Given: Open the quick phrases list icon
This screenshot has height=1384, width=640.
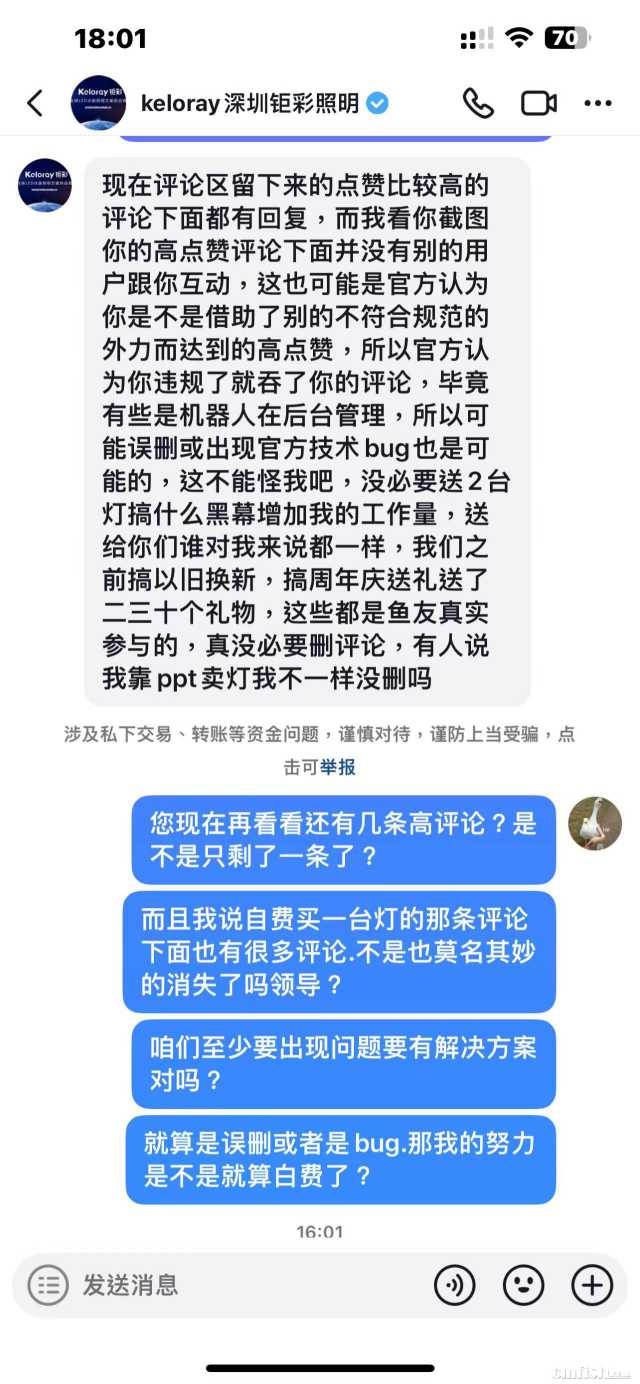Looking at the screenshot, I should [x=48, y=1285].
